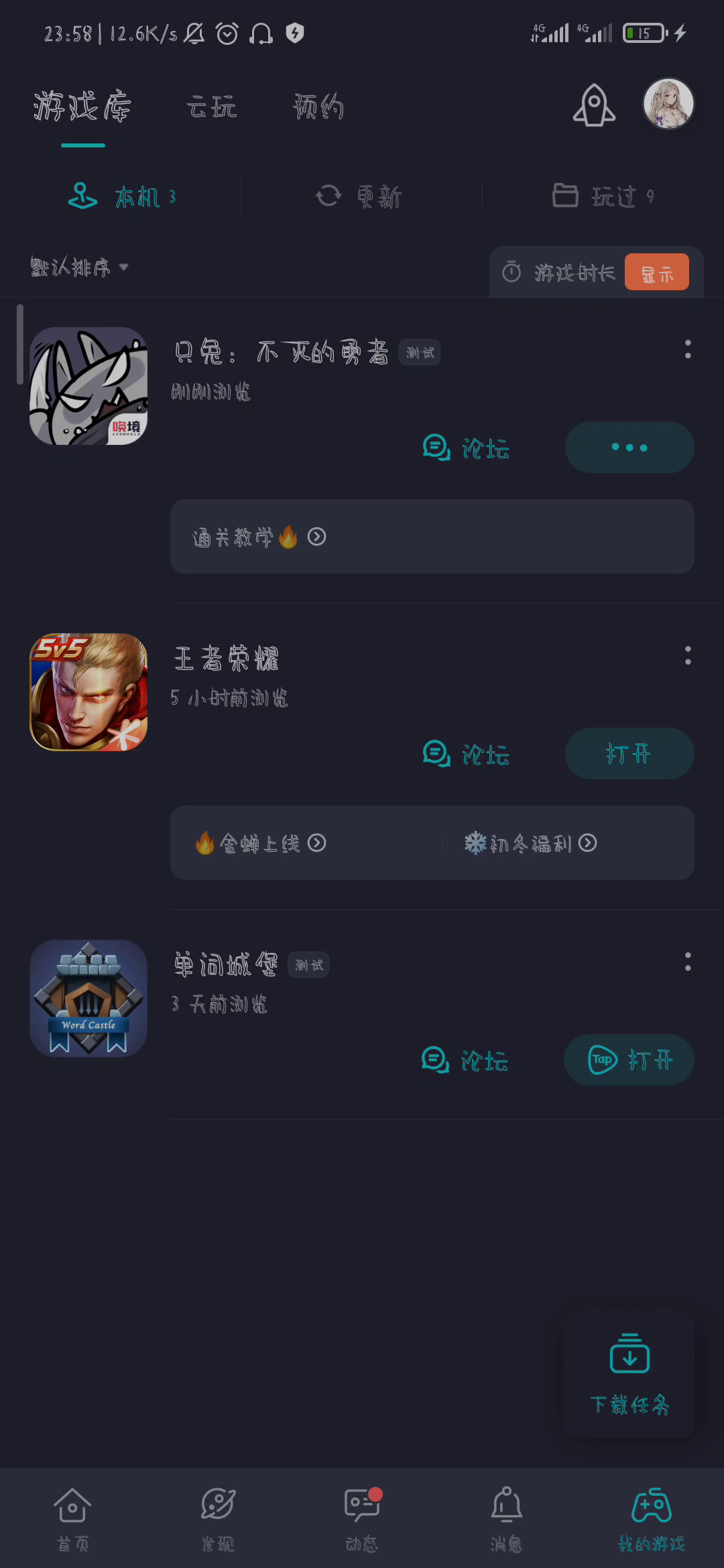Open the 通关教学 guide link
This screenshot has width=724, height=1568.
(259, 537)
